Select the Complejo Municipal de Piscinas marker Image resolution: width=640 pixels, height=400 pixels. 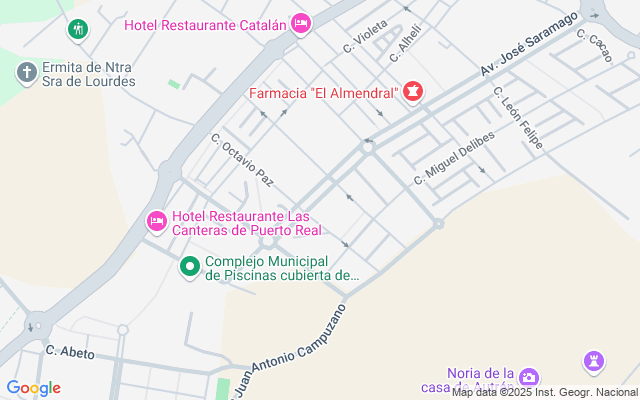190,267
